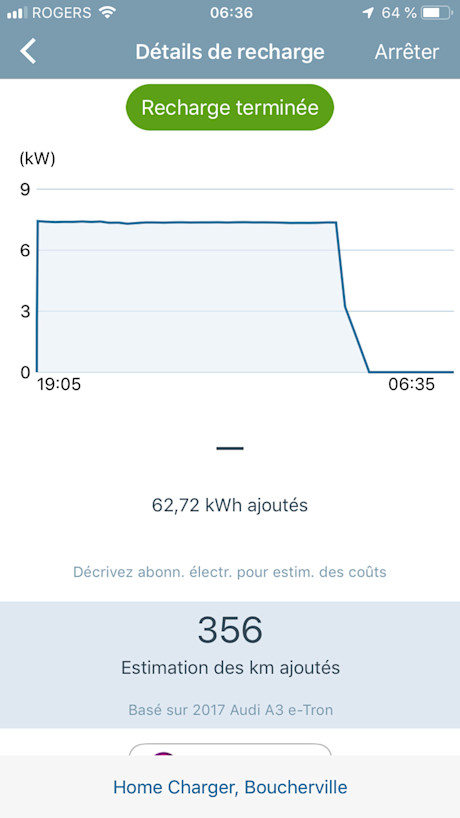This screenshot has height=818, width=460.
Task: Open Home Charger, Boucherville station details
Action: (230, 787)
